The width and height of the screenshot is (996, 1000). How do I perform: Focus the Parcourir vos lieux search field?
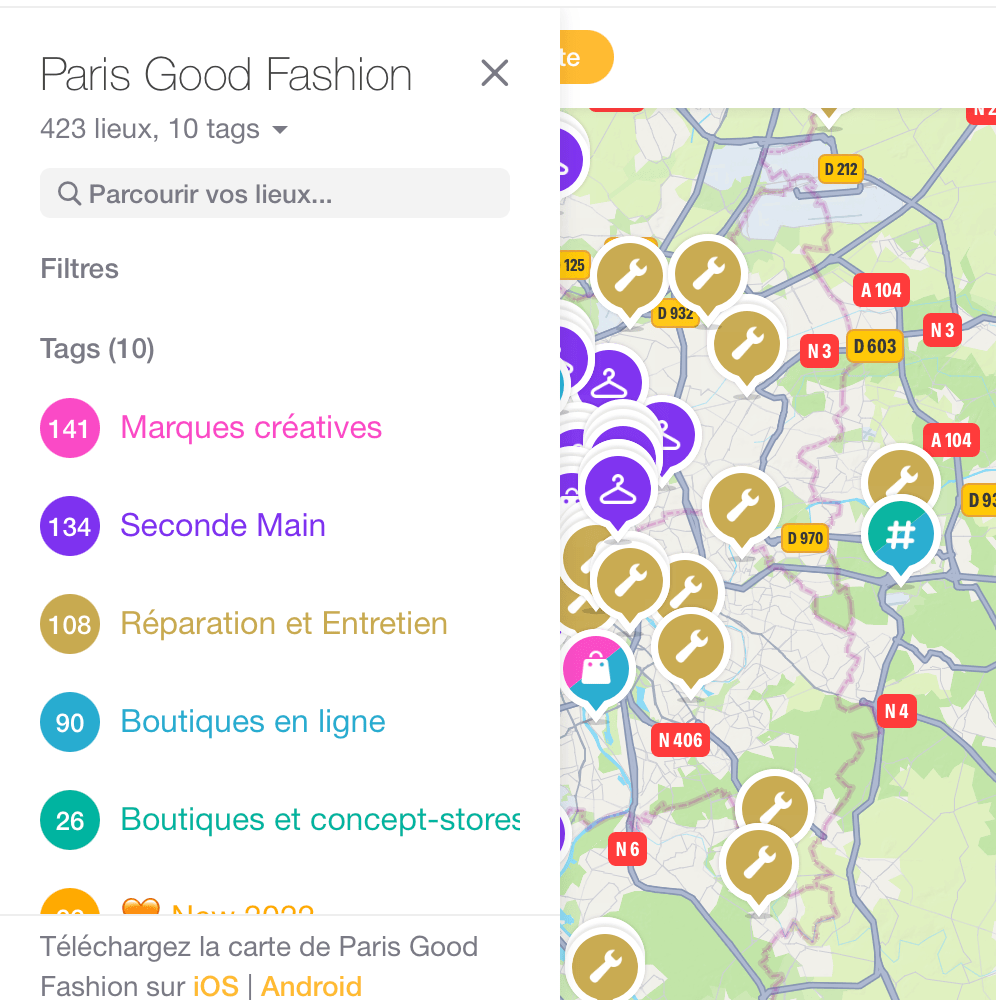click(275, 193)
